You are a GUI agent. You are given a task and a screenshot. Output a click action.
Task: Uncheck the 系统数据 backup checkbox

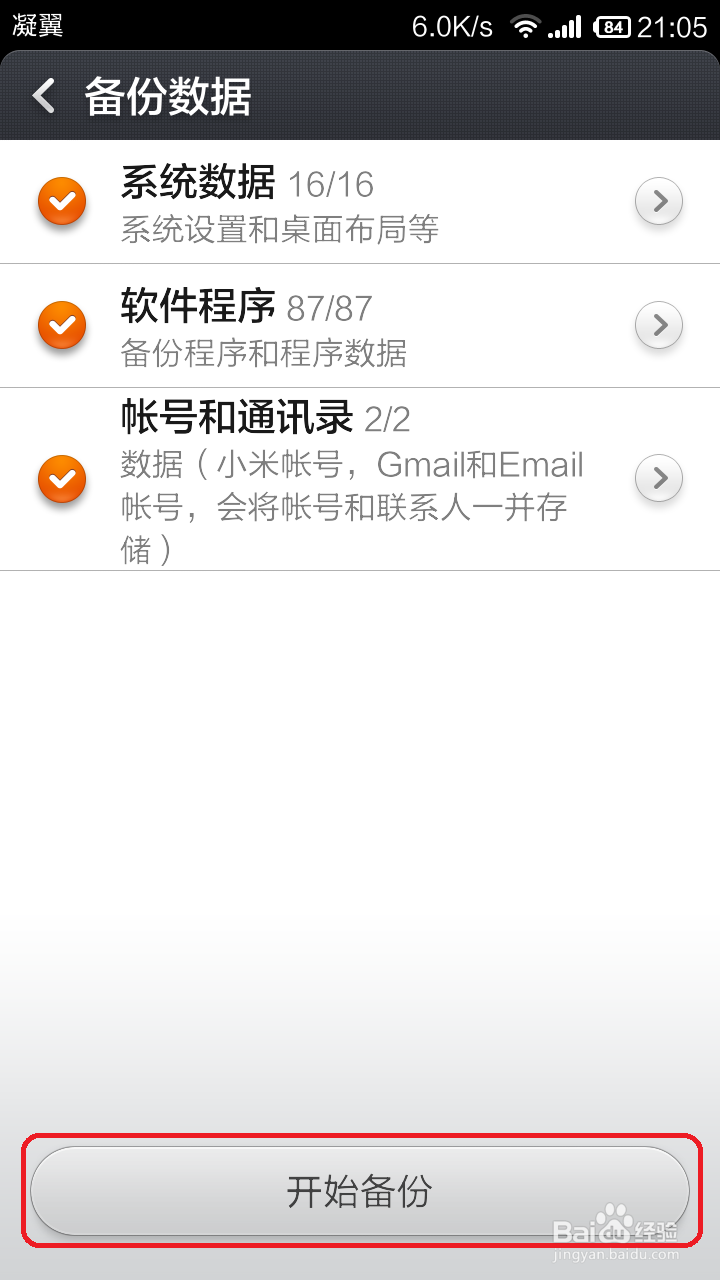(61, 201)
